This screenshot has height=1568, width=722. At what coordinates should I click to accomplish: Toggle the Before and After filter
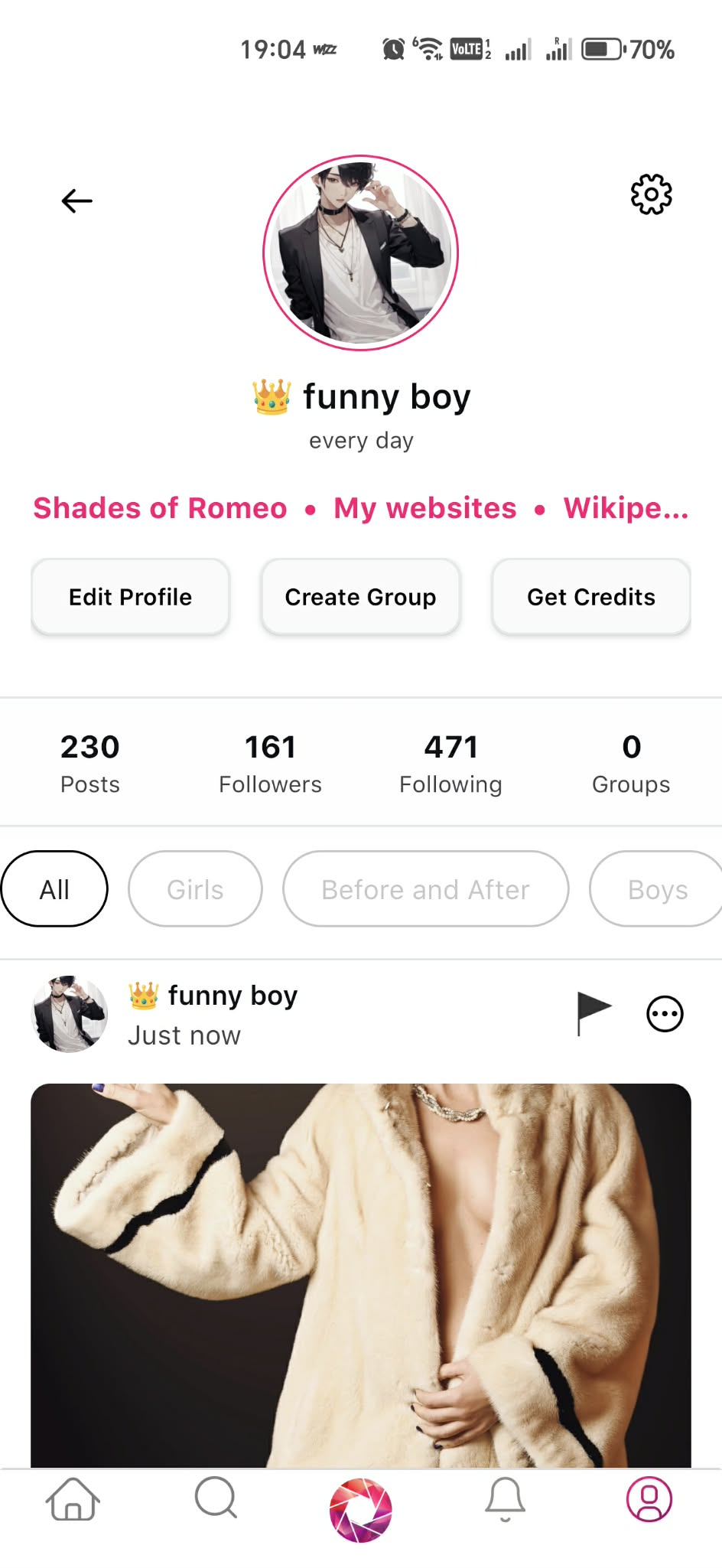click(425, 888)
